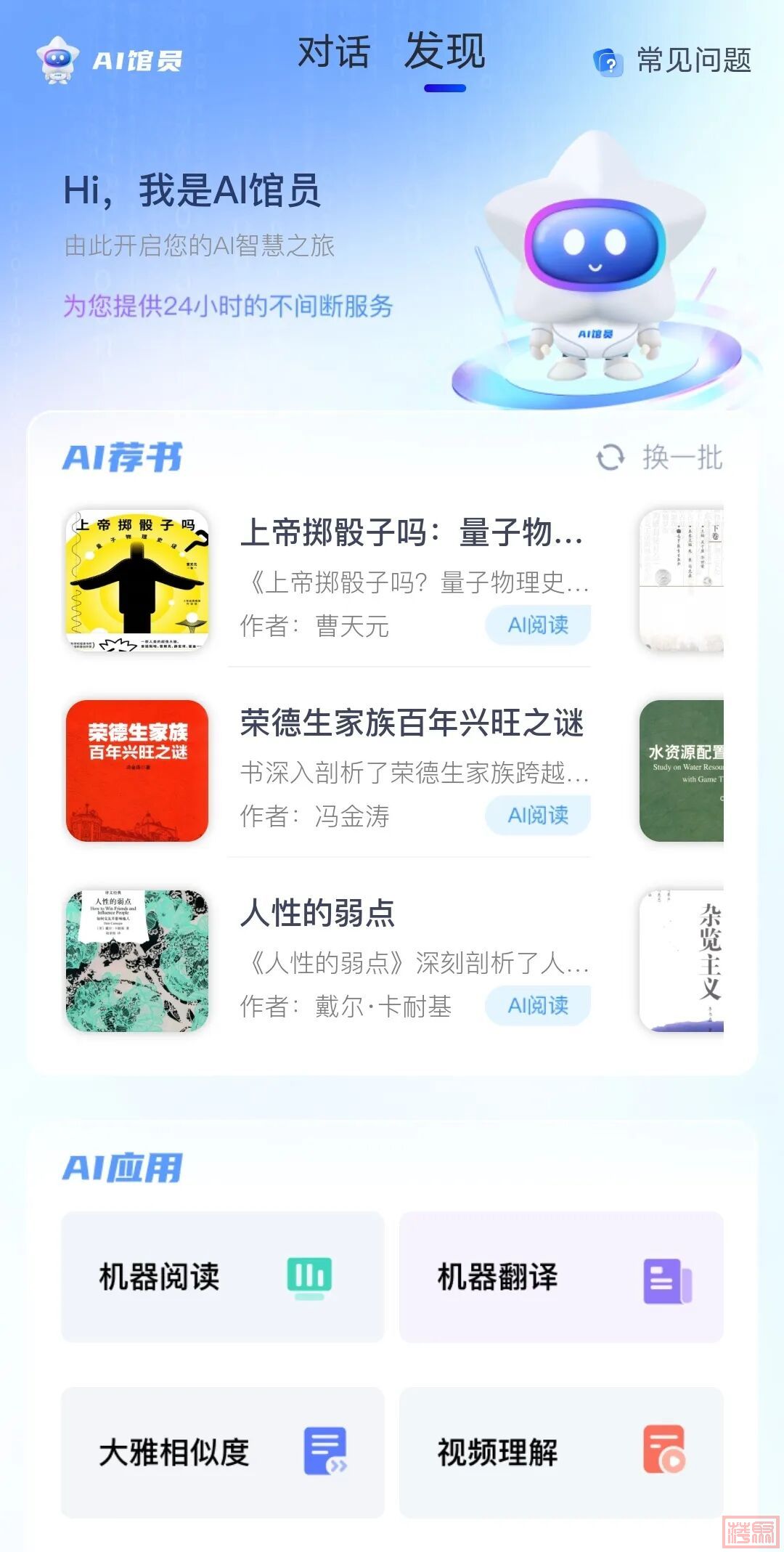
Task: Open the 机器阅读 application
Action: coord(222,1277)
